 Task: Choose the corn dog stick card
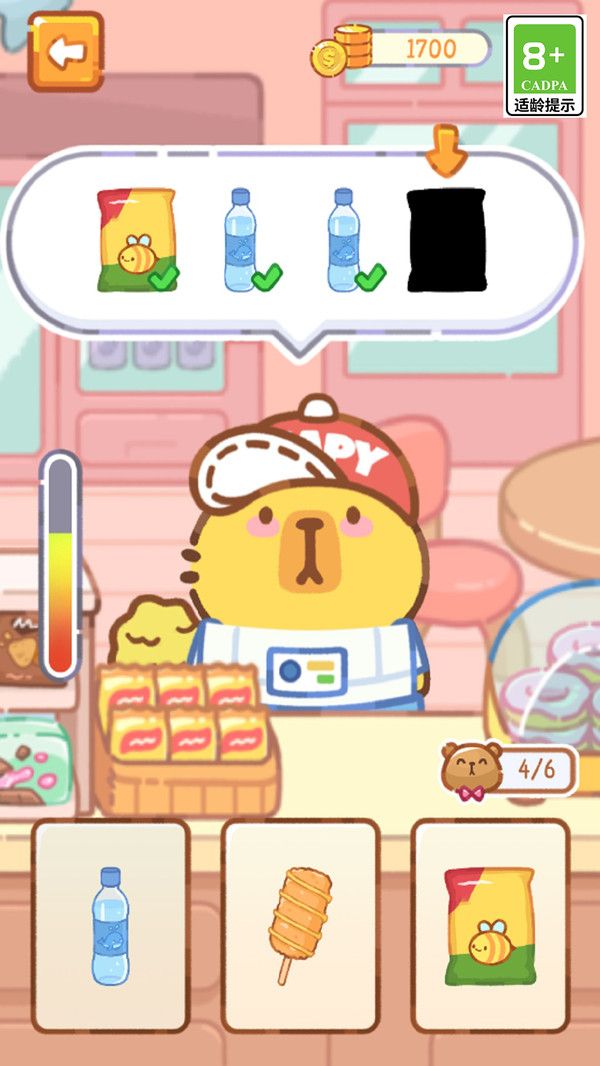click(x=300, y=925)
